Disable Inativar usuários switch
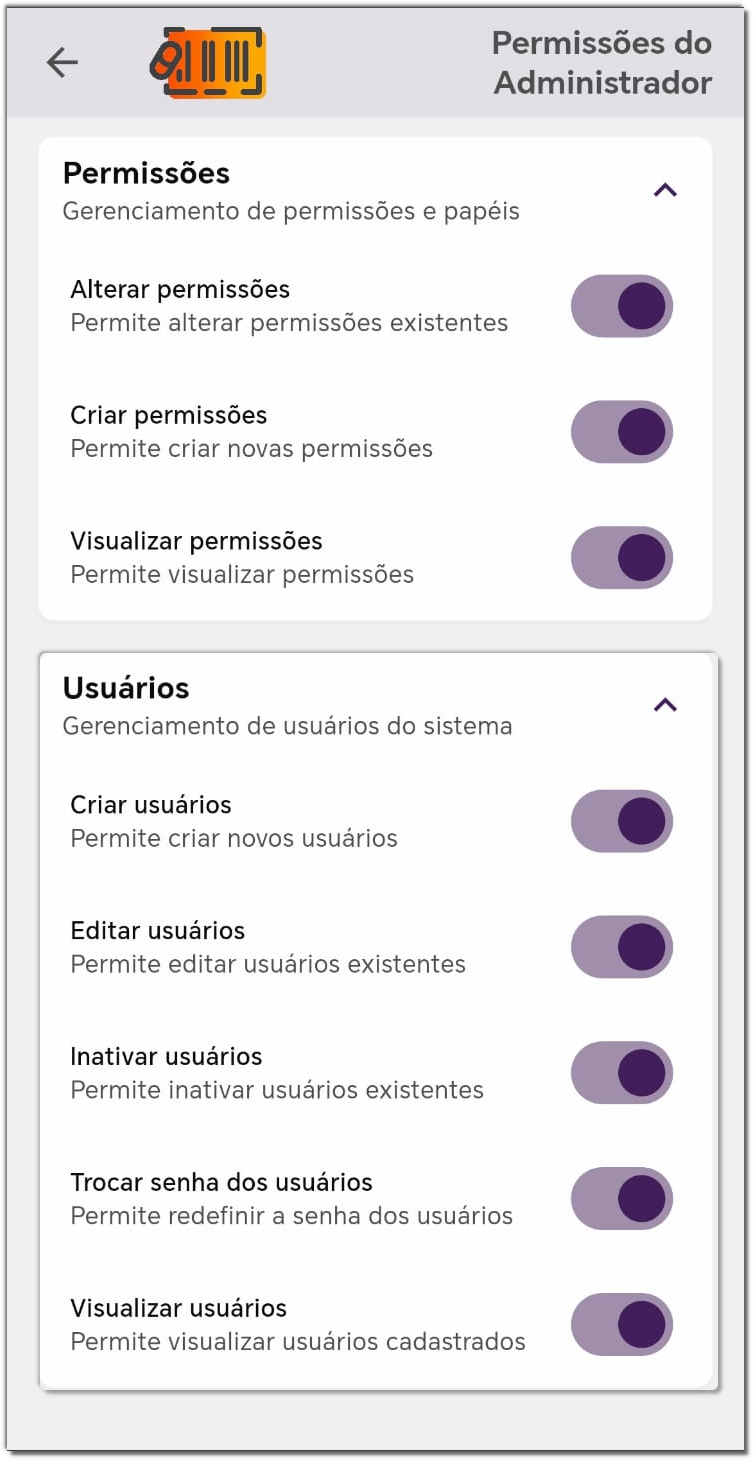This screenshot has height=1460, width=753. click(x=621, y=1073)
